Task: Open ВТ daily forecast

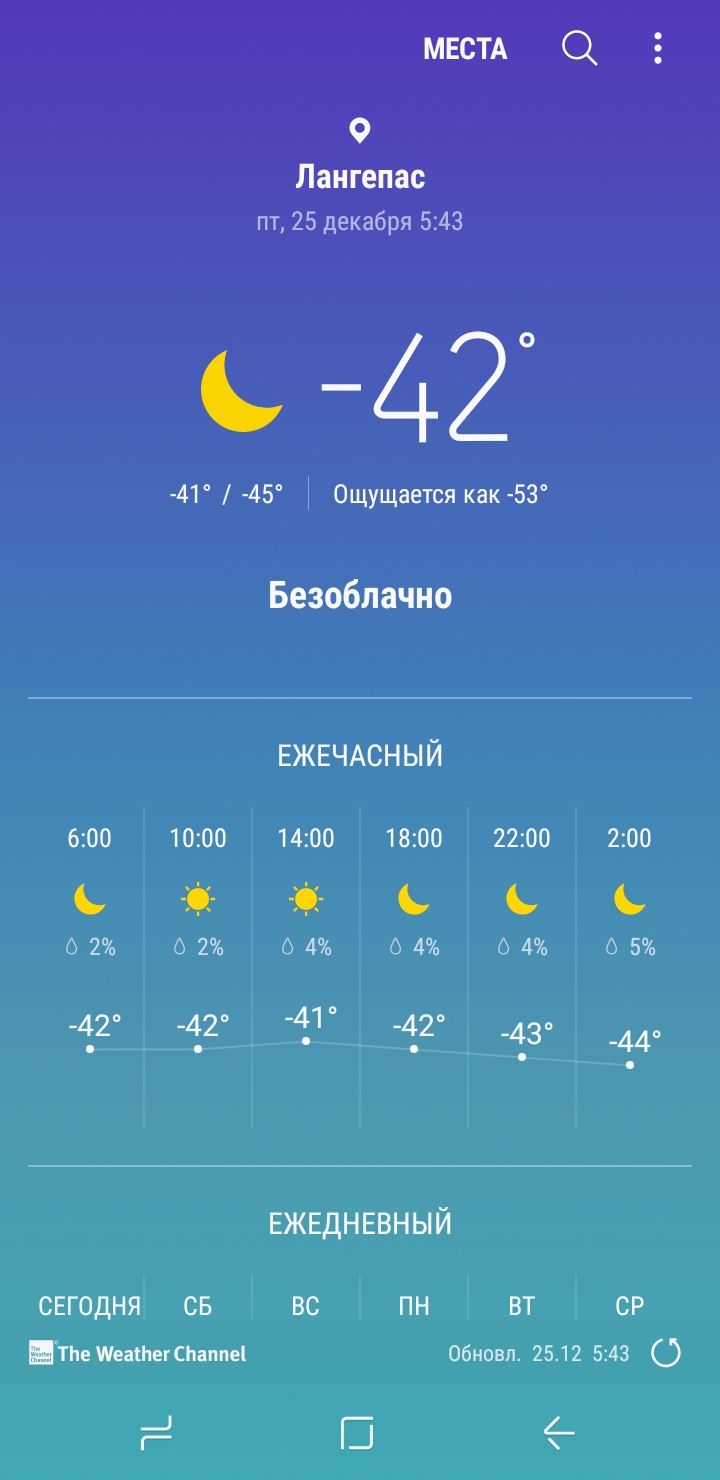Action: [521, 1305]
